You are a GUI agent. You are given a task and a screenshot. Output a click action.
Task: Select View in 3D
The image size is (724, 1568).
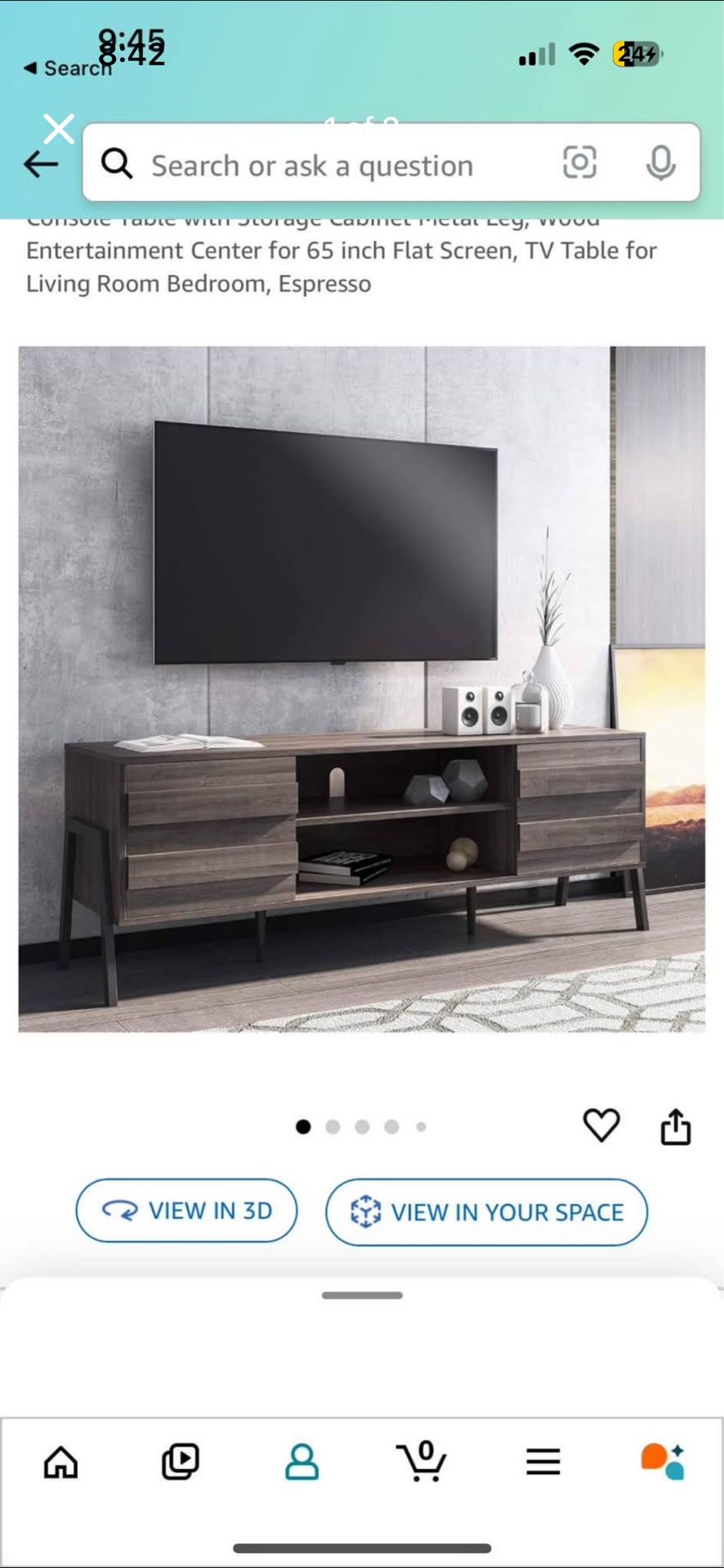tap(186, 1210)
